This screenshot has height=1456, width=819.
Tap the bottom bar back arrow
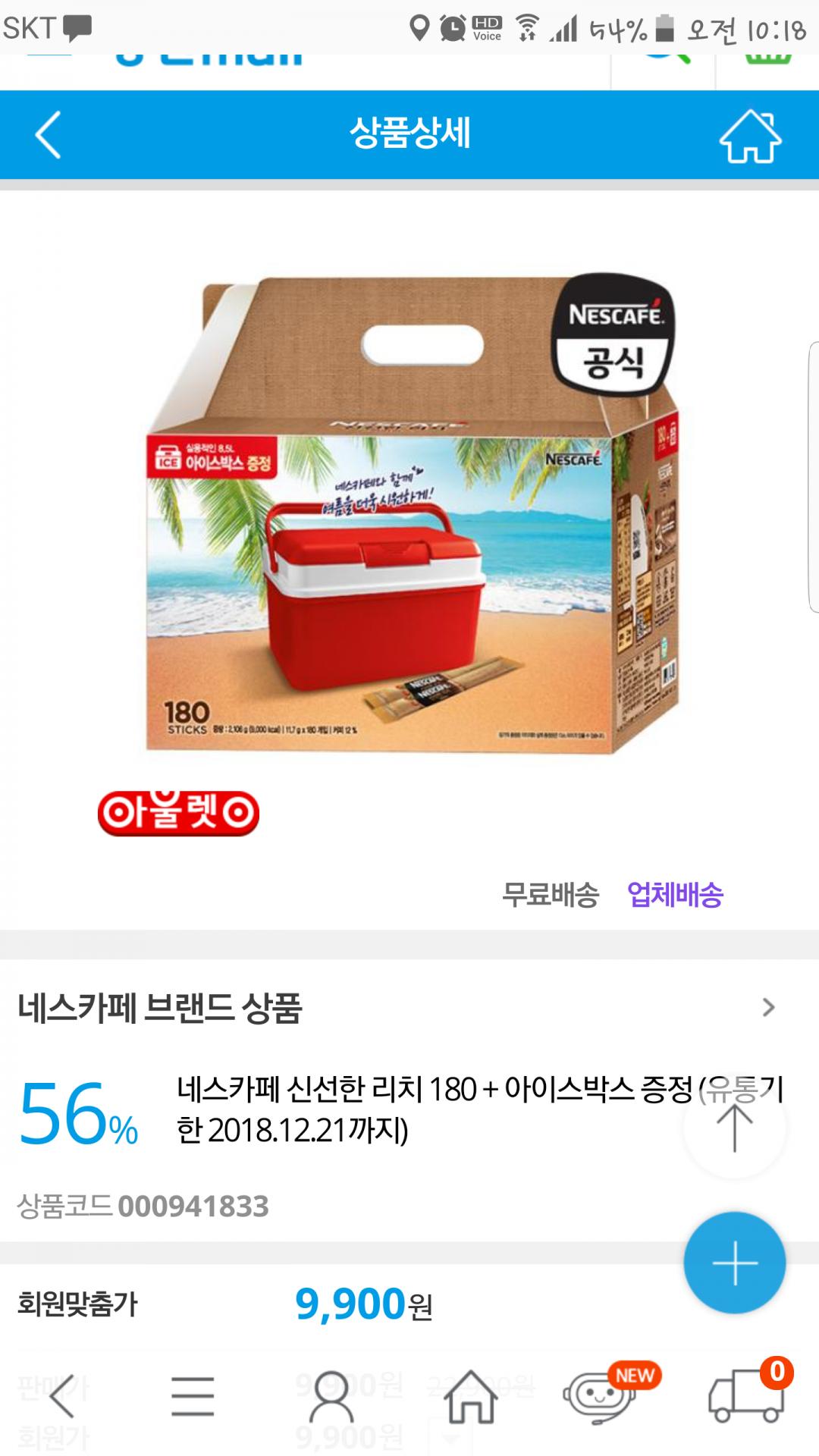tap(62, 1396)
